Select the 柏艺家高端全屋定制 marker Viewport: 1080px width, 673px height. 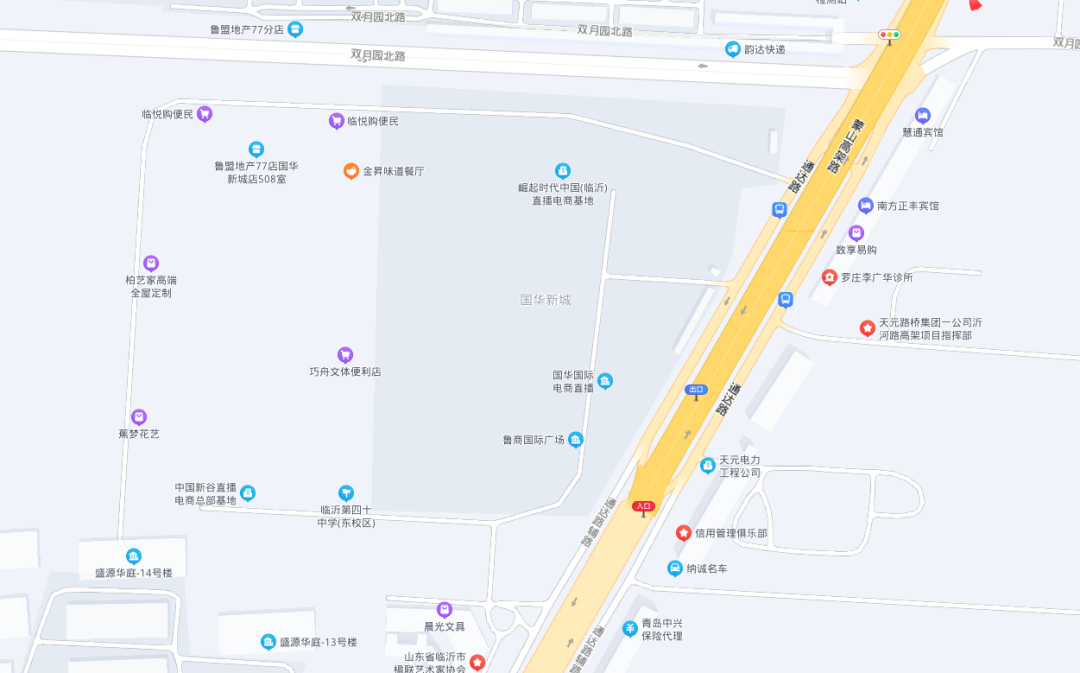point(151,264)
